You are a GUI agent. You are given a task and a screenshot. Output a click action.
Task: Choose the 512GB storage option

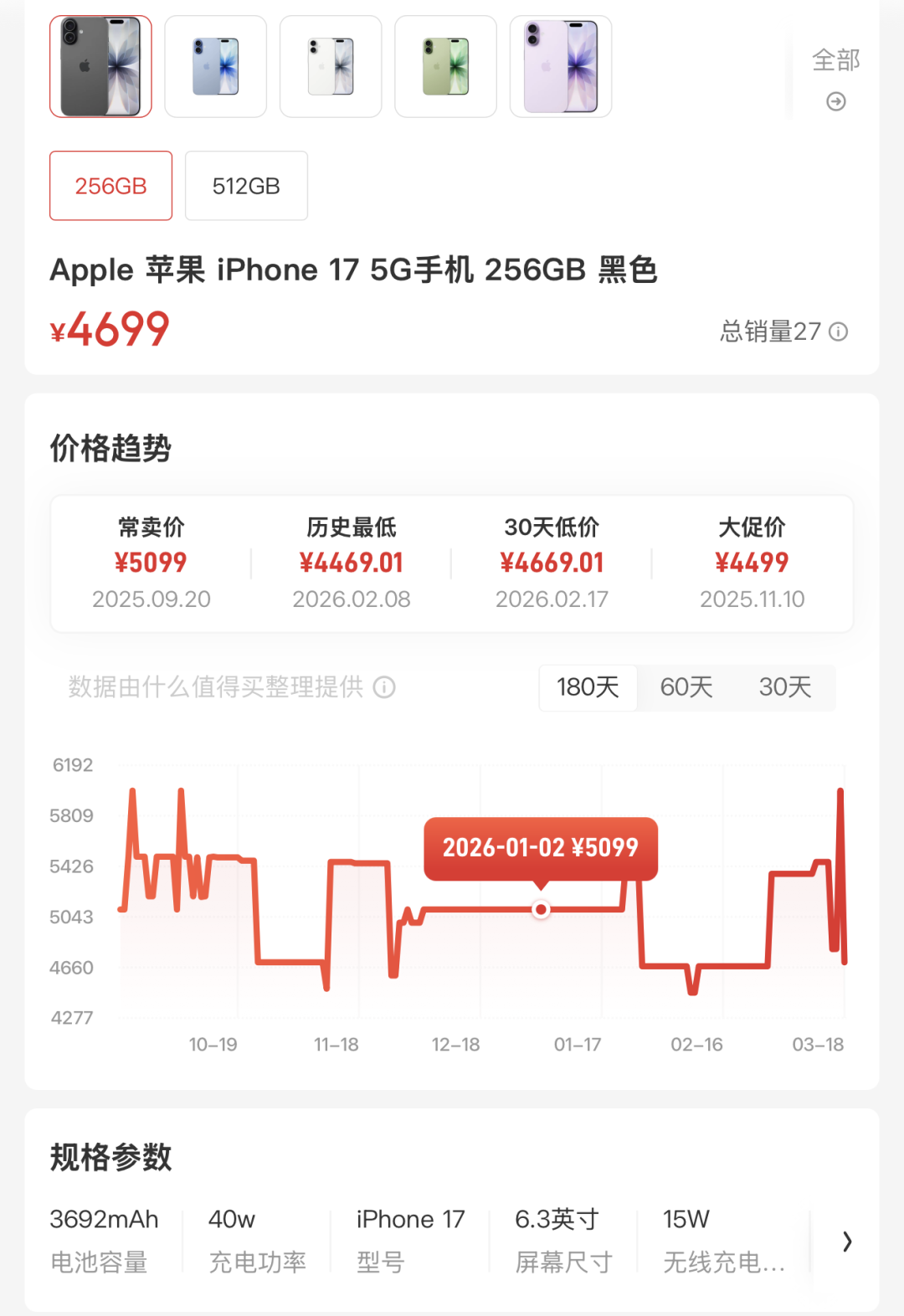tap(246, 186)
